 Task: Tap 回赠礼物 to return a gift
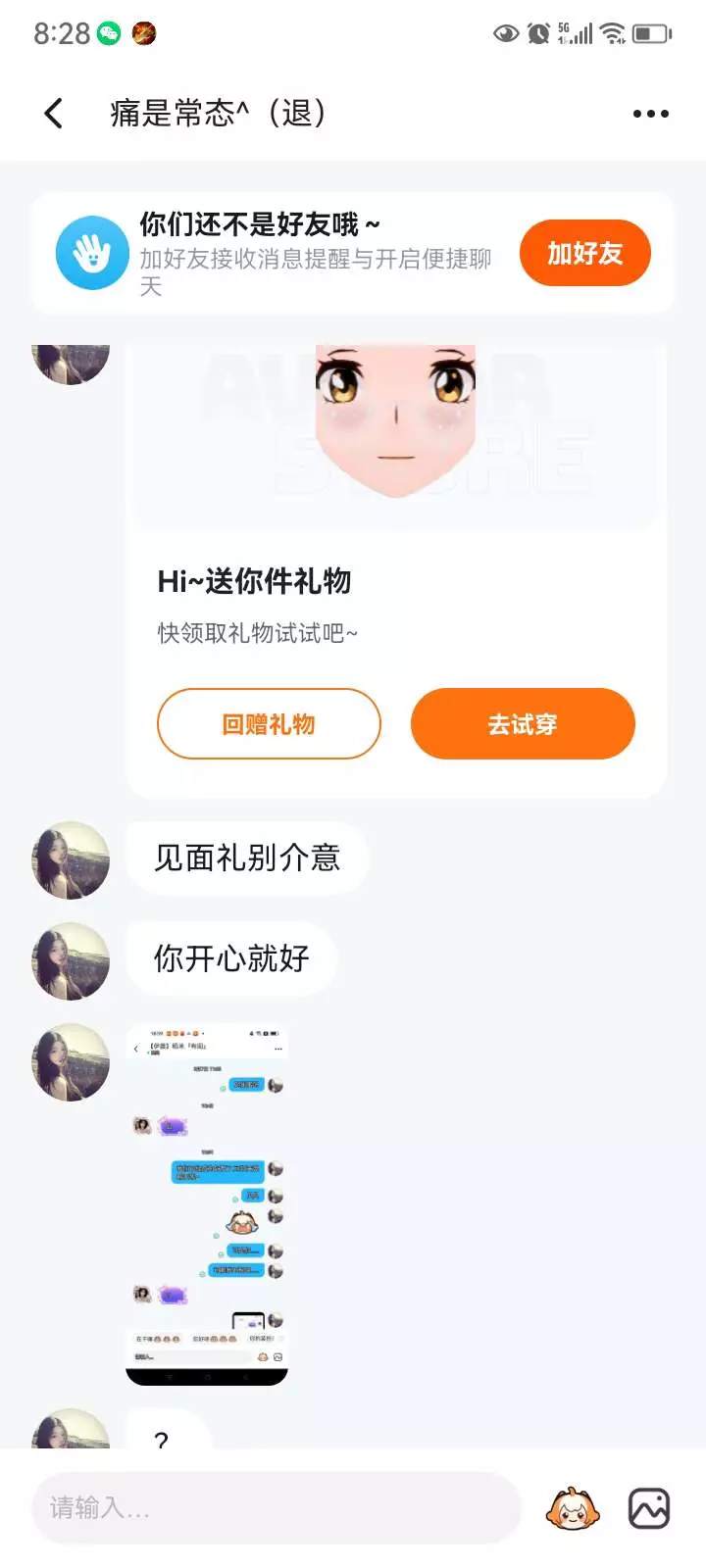click(269, 724)
